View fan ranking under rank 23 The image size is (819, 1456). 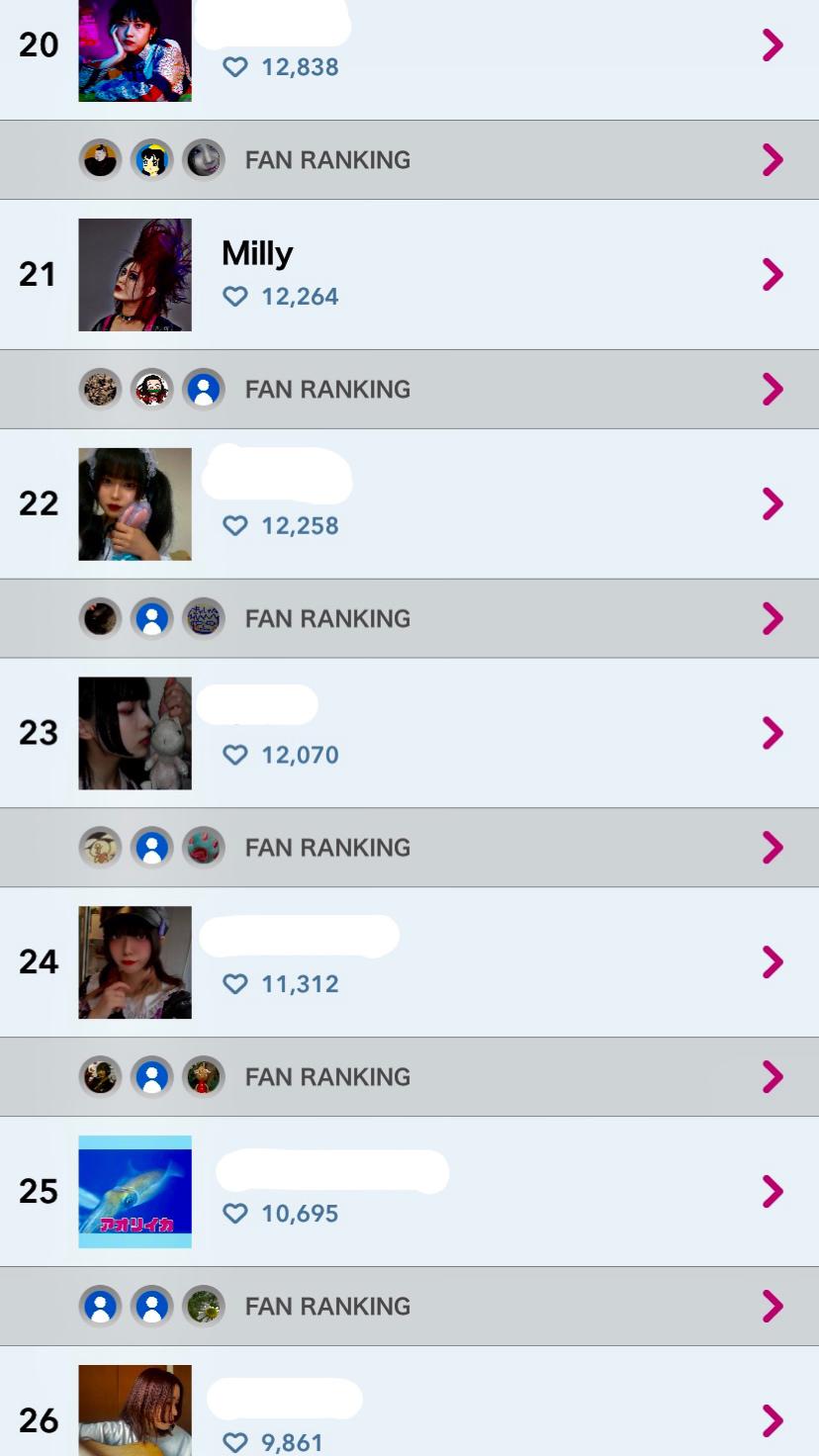click(x=409, y=848)
